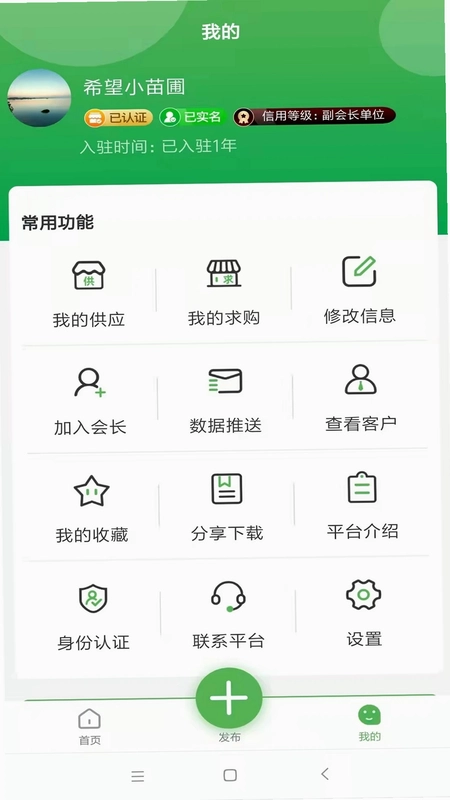The image size is (450, 800).
Task: Tap the profile avatar picture
Action: [39, 98]
